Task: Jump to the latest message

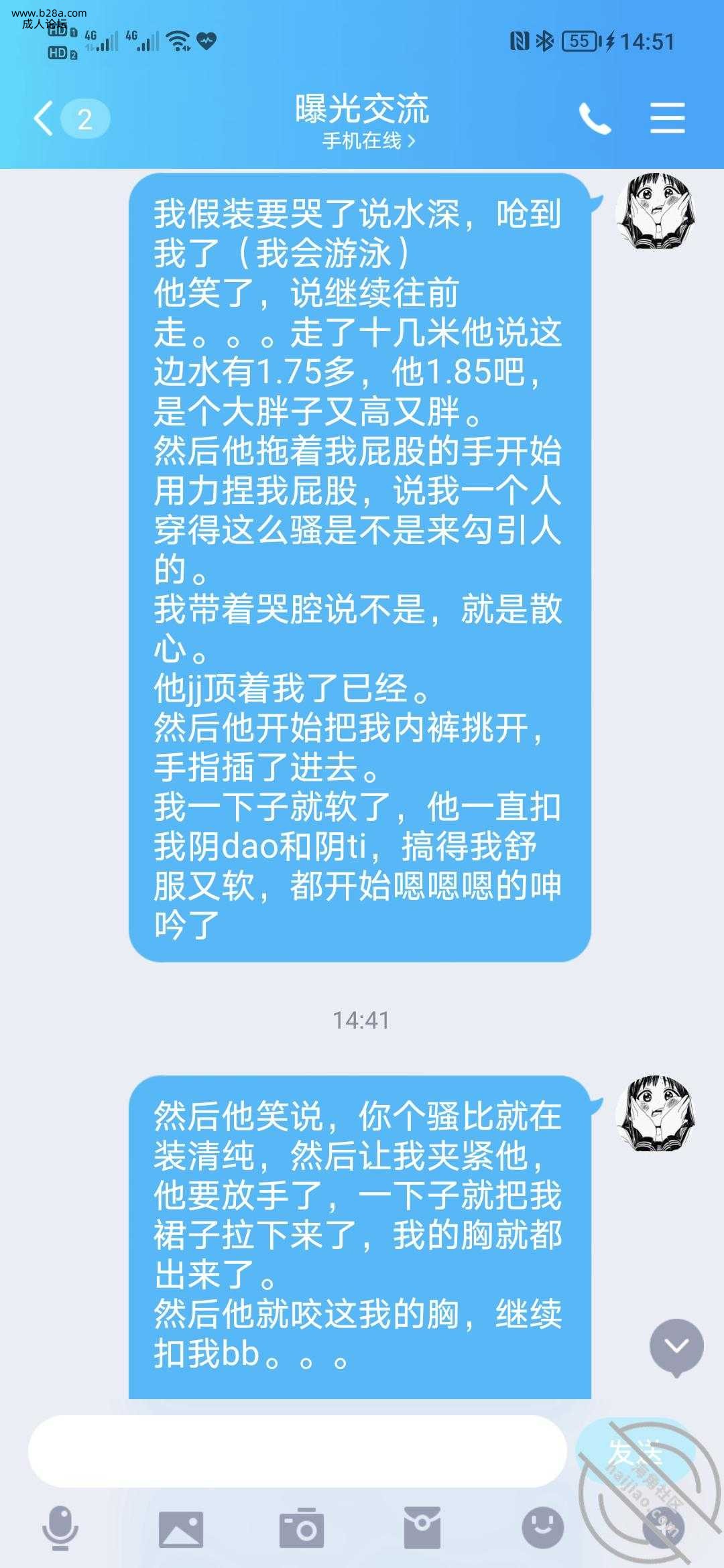Action: [676, 1346]
